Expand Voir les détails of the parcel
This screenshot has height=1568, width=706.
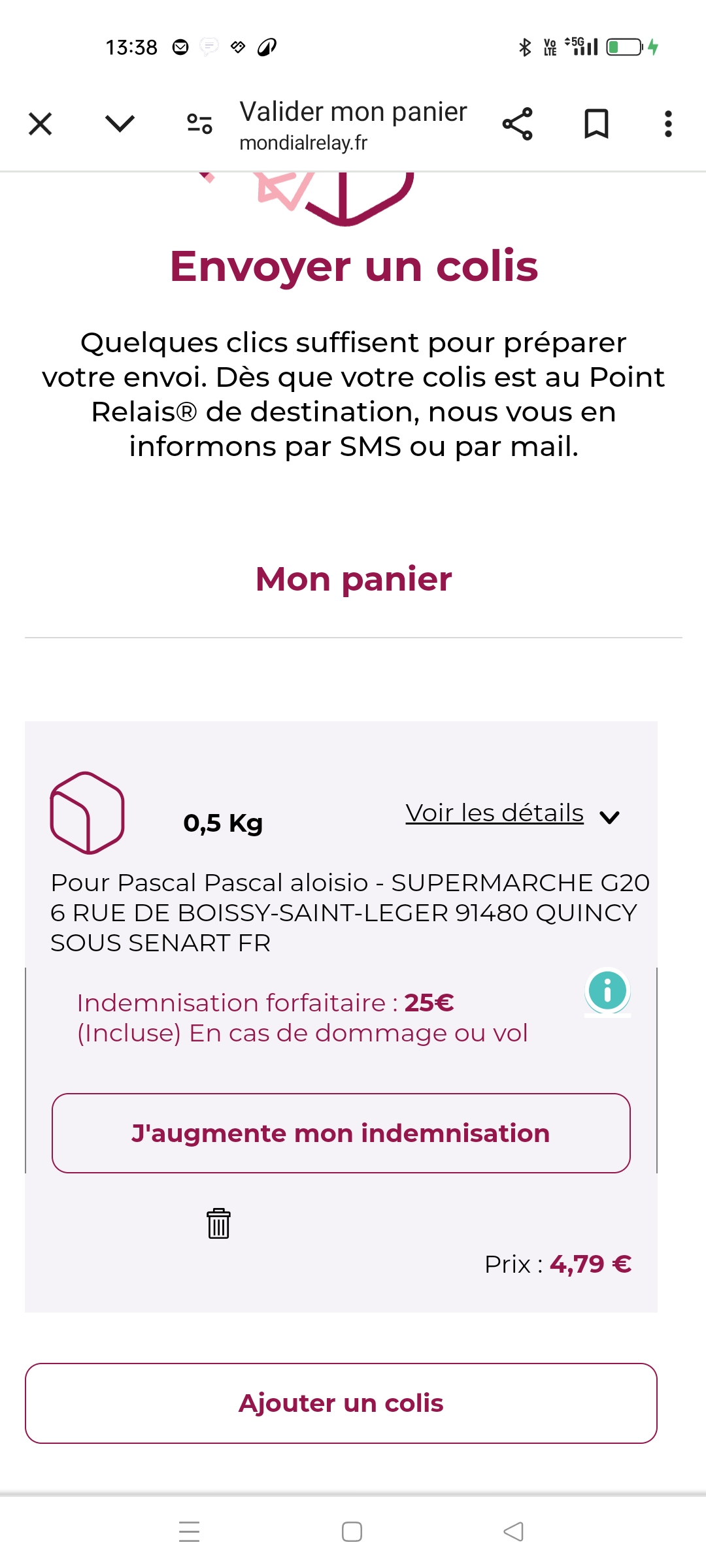click(x=513, y=814)
